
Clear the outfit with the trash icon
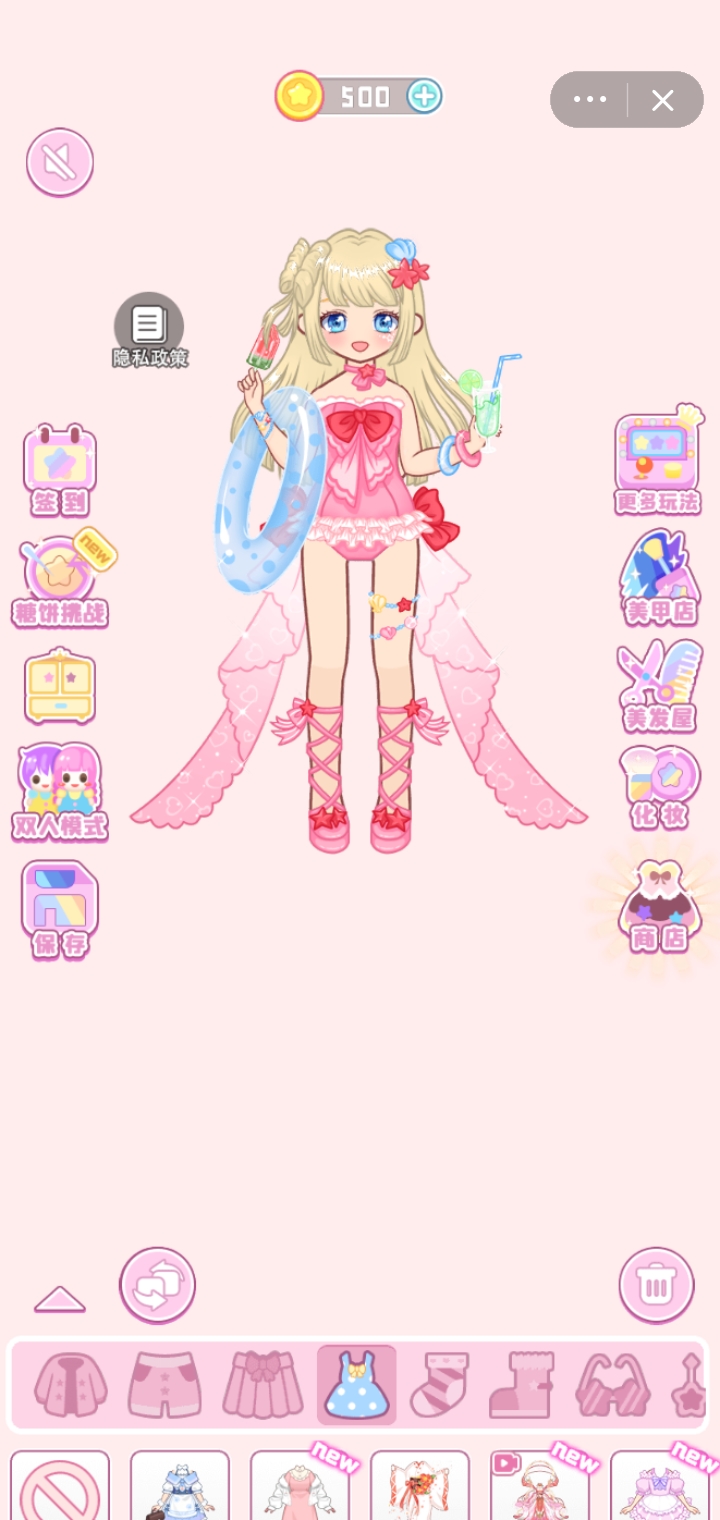(656, 1285)
